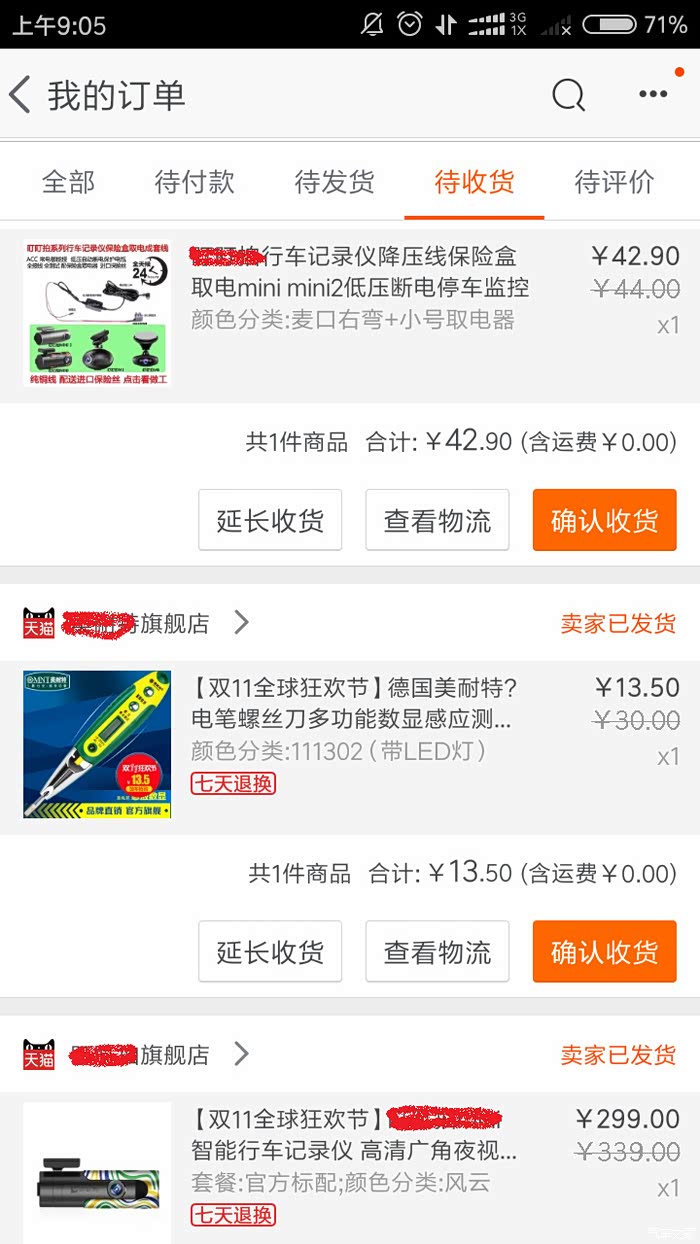Image resolution: width=700 pixels, height=1244 pixels.
Task: Open order search
Action: point(568,95)
